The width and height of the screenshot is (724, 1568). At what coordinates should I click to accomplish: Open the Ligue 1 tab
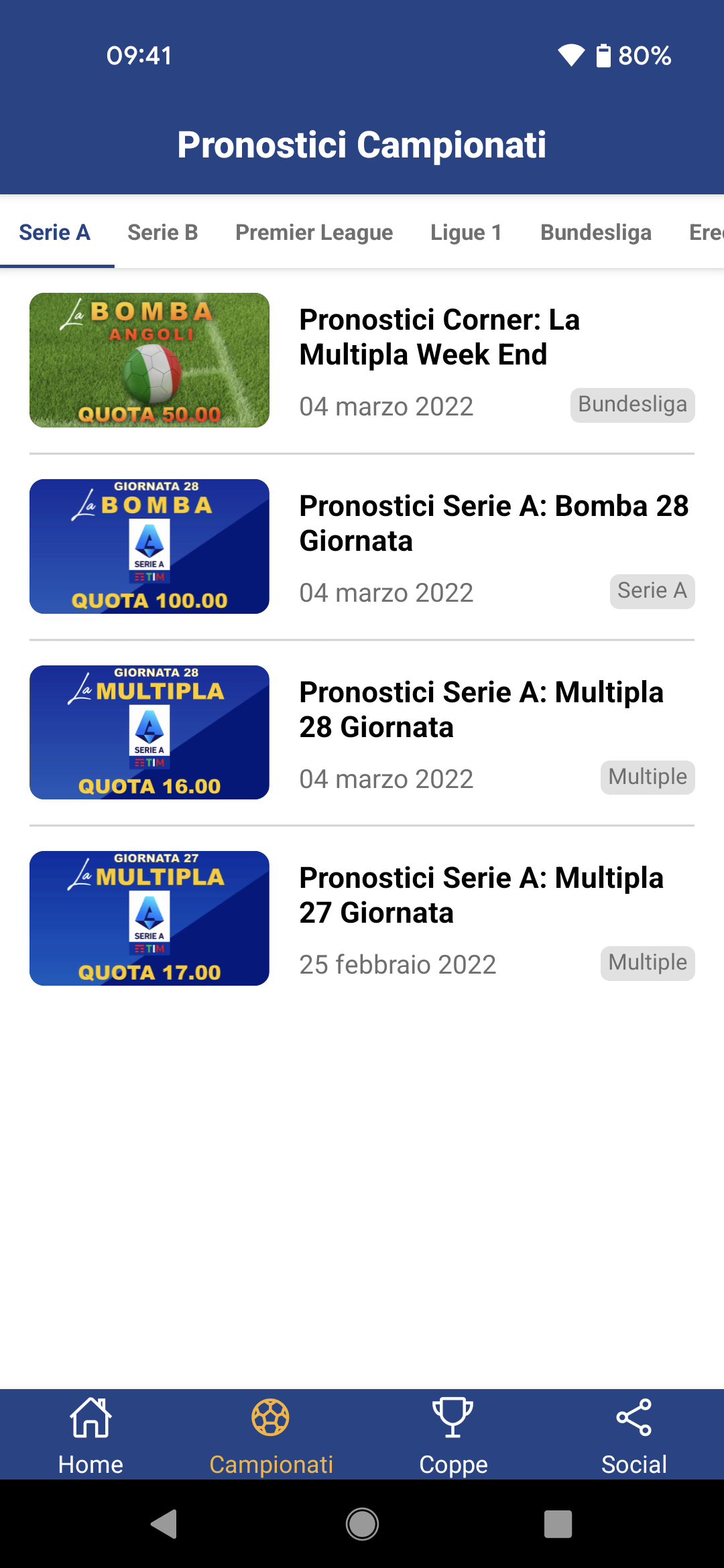466,233
